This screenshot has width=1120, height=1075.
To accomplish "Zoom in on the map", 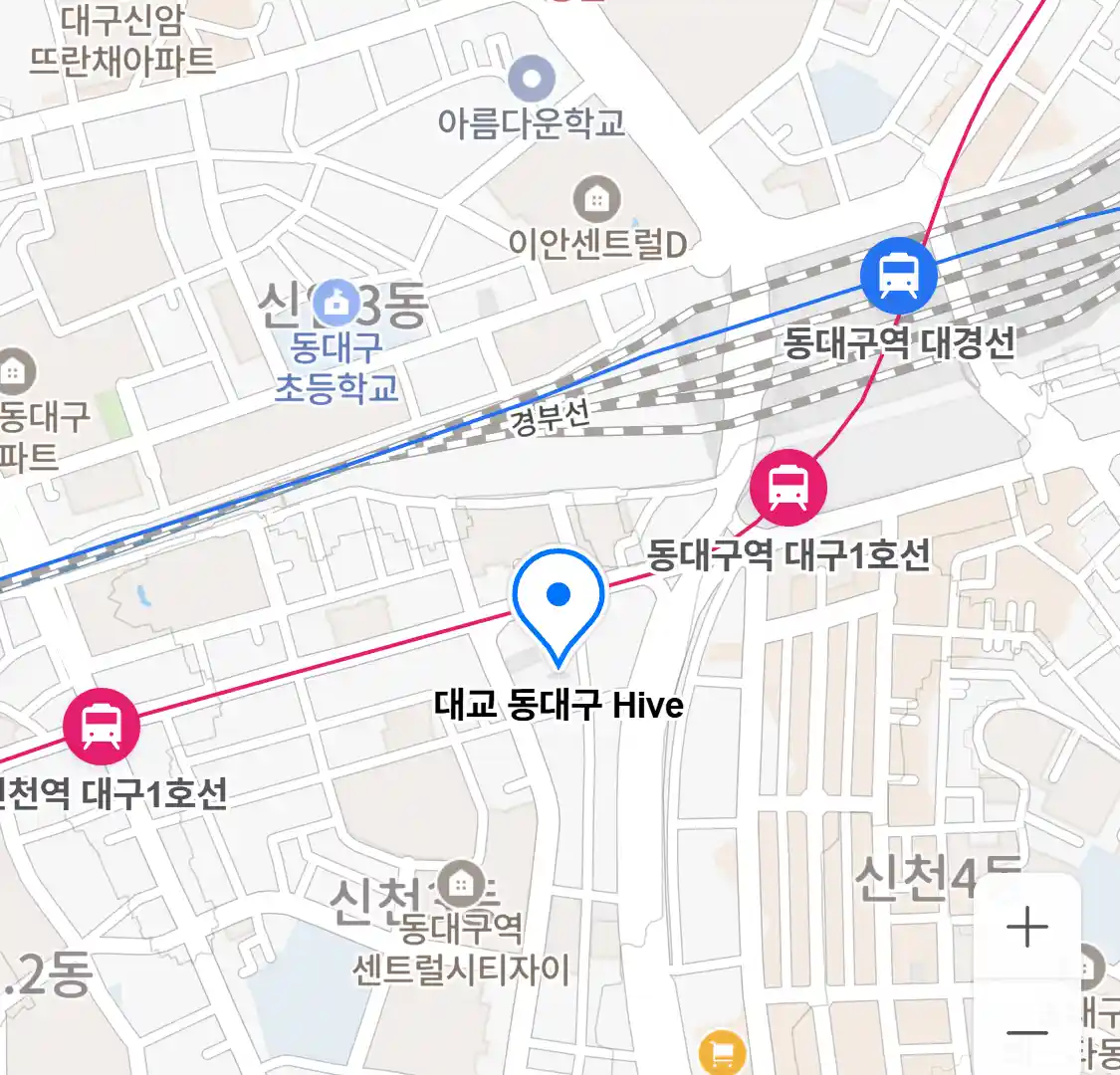I will point(1026,928).
